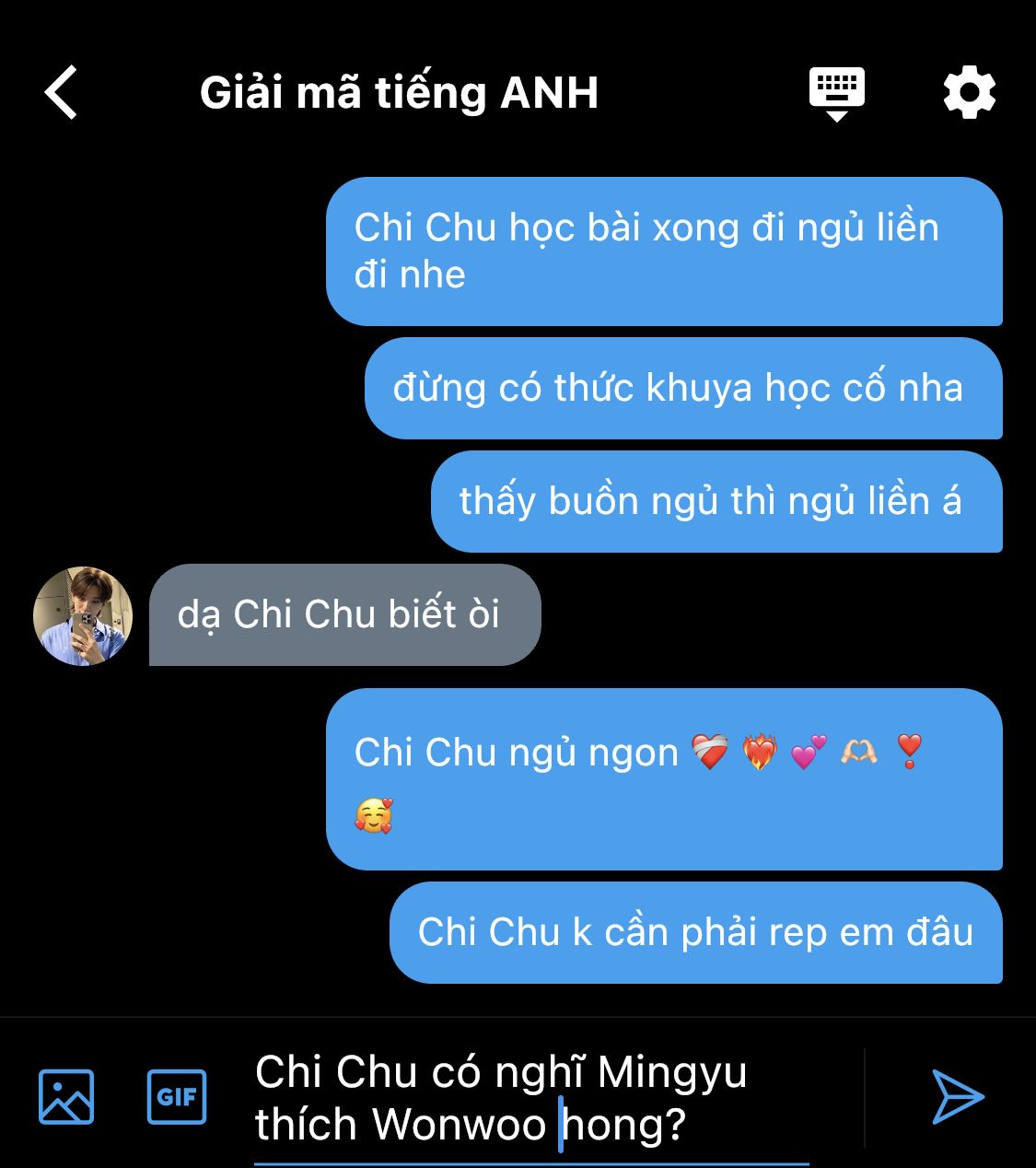1036x1168 pixels.
Task: Open chat settings gear
Action: (969, 93)
